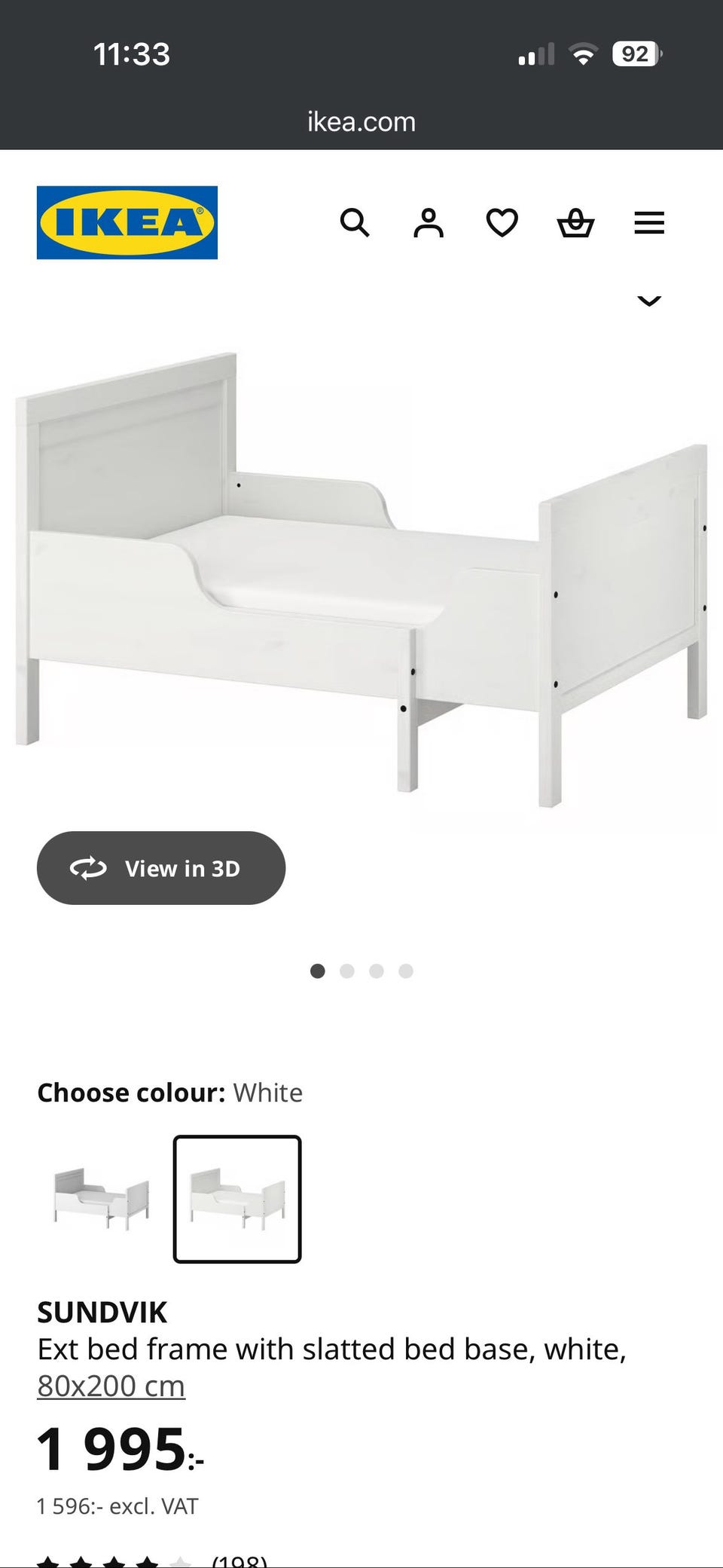The image size is (723, 1568).
Task: Go to the IKEA home page
Action: pyautogui.click(x=127, y=223)
